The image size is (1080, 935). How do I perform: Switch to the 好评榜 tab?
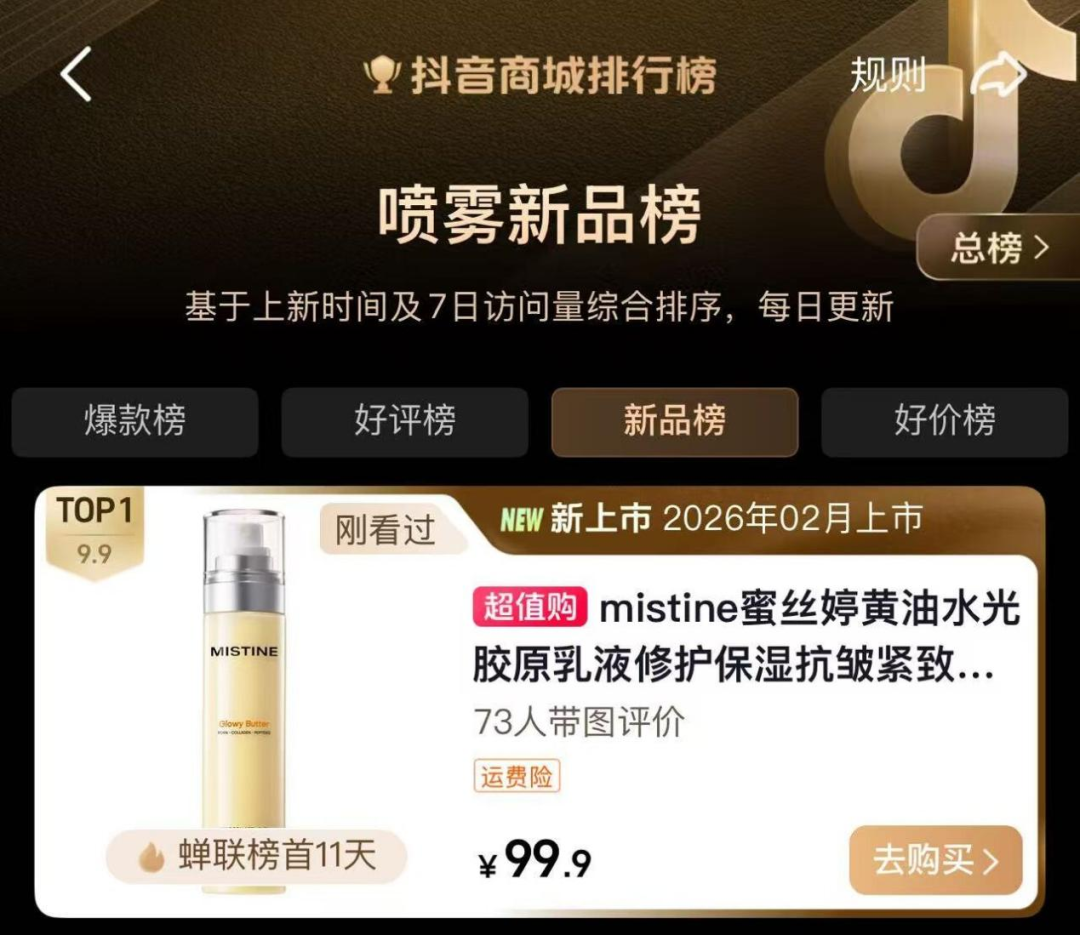point(404,422)
